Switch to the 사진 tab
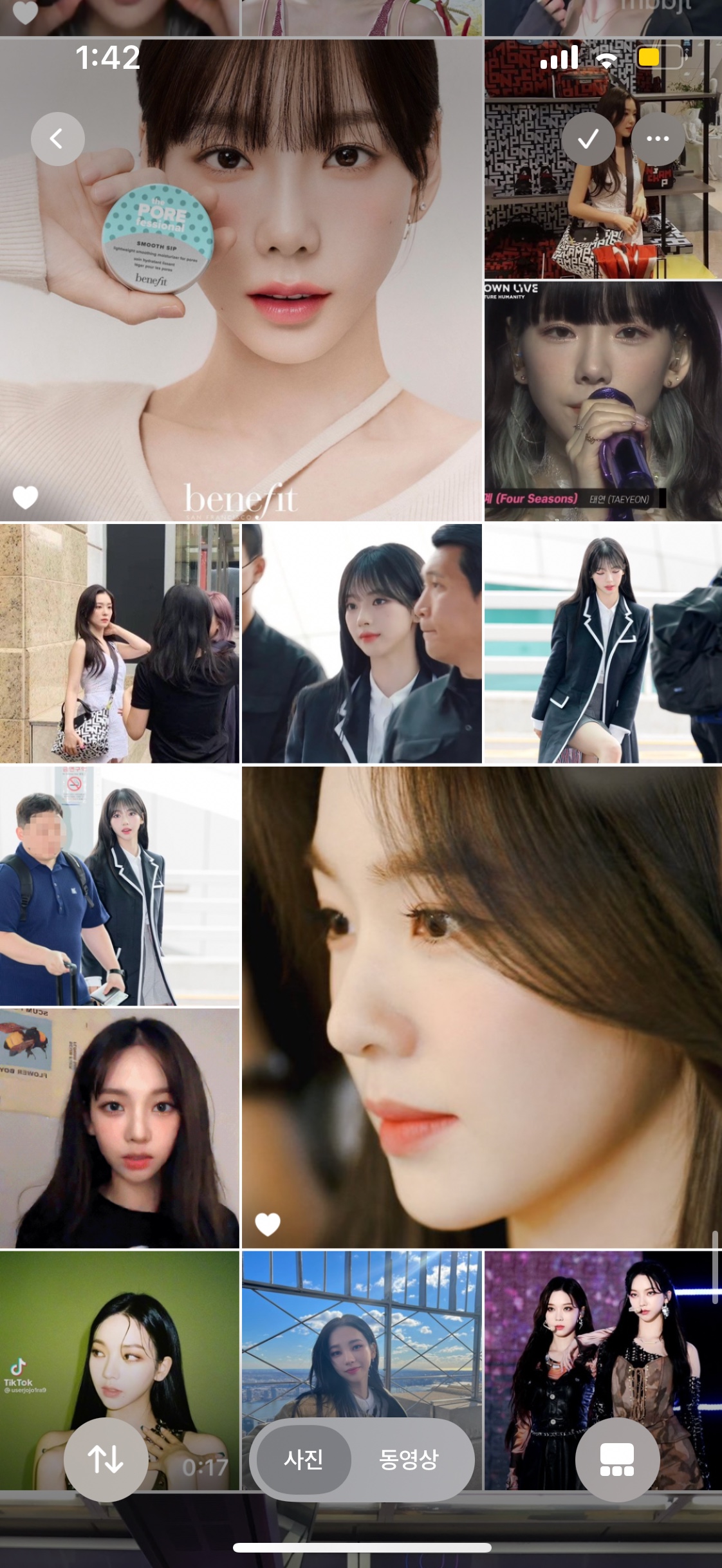 304,1459
